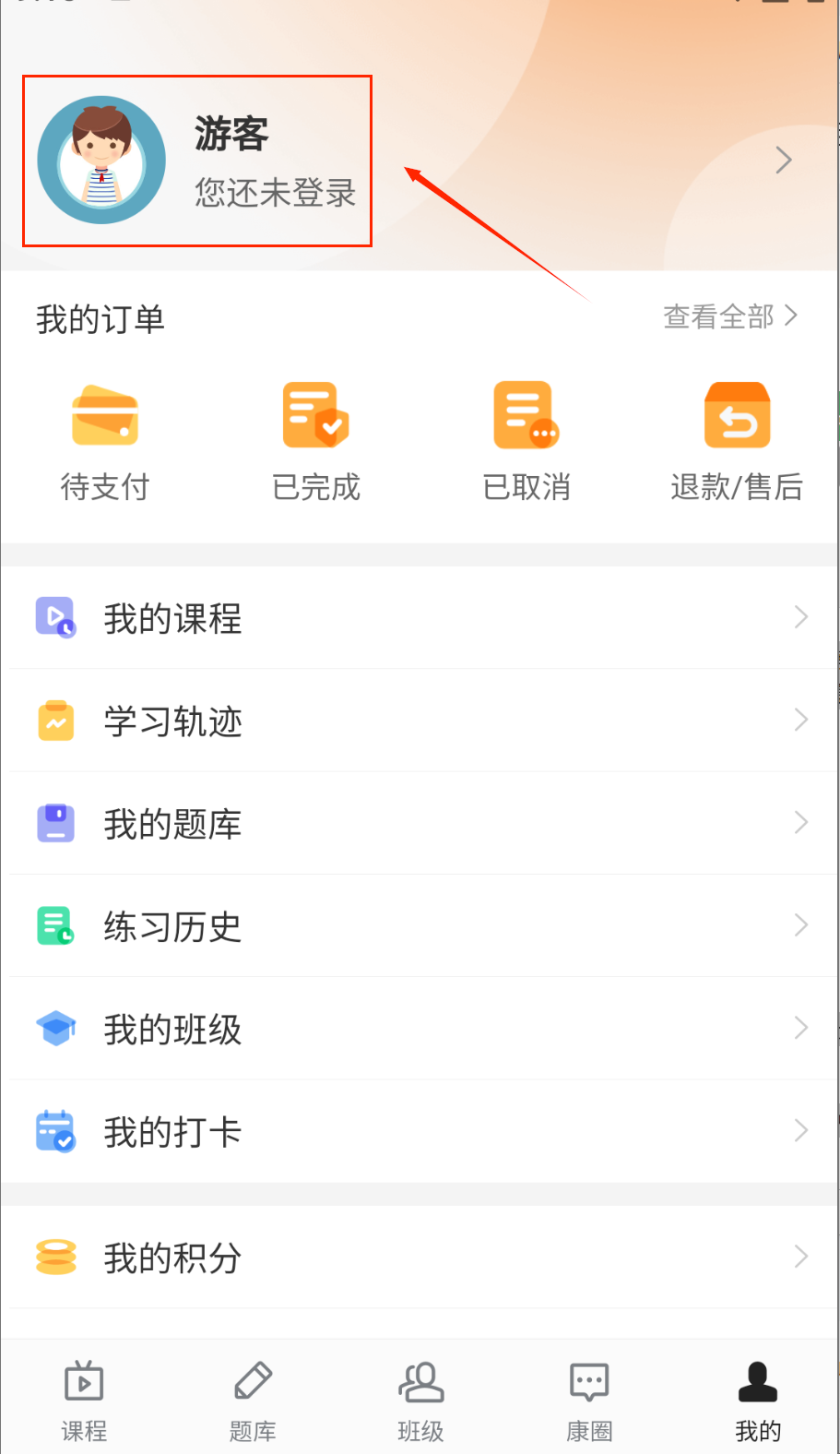This screenshot has height=1454, width=840.
Task: Open 查看全部 to view all orders
Action: tap(730, 316)
